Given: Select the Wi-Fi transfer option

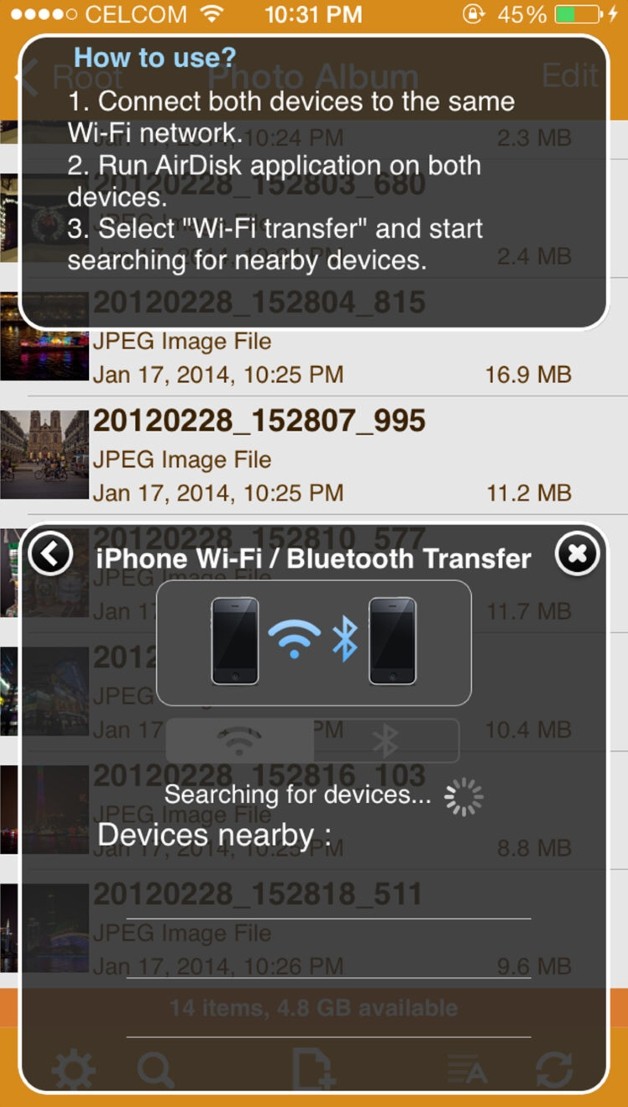Looking at the screenshot, I should (238, 741).
